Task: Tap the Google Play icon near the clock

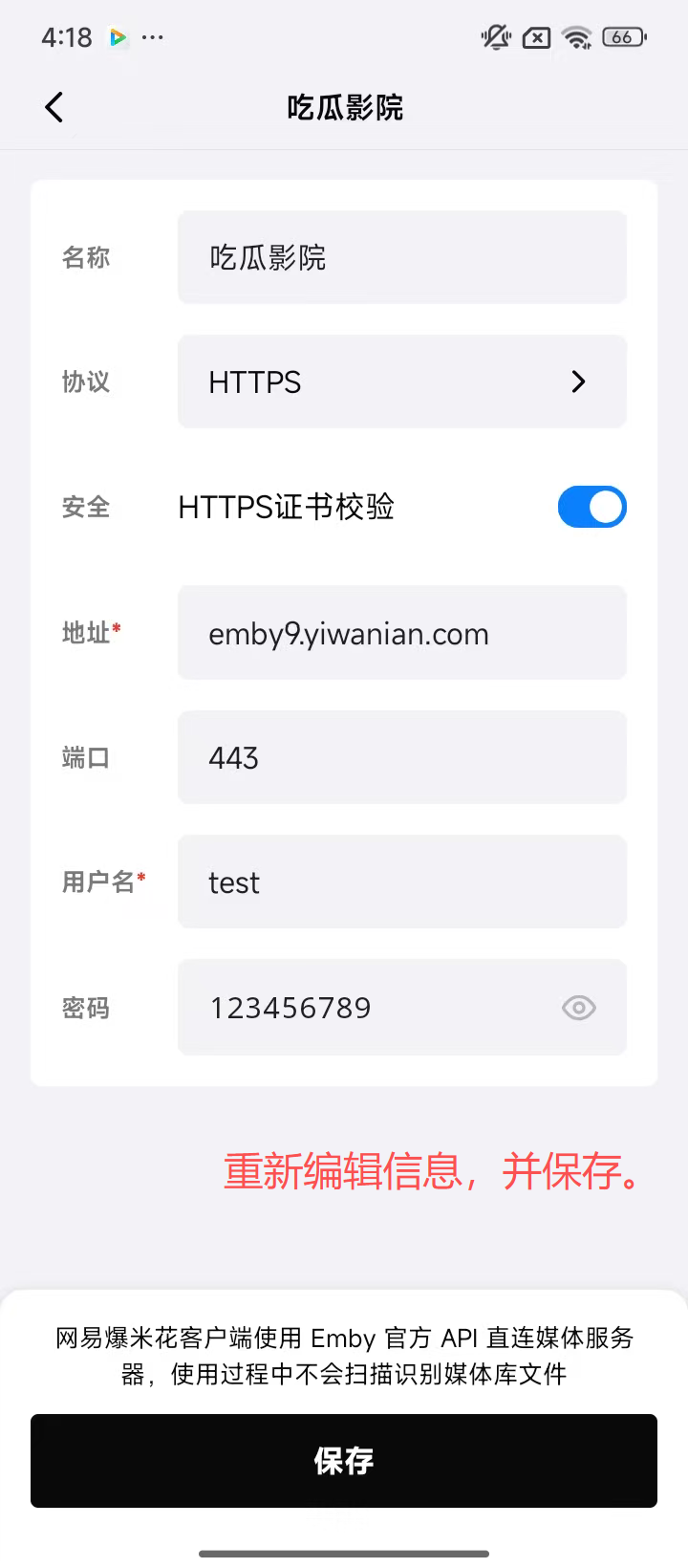Action: point(118,37)
